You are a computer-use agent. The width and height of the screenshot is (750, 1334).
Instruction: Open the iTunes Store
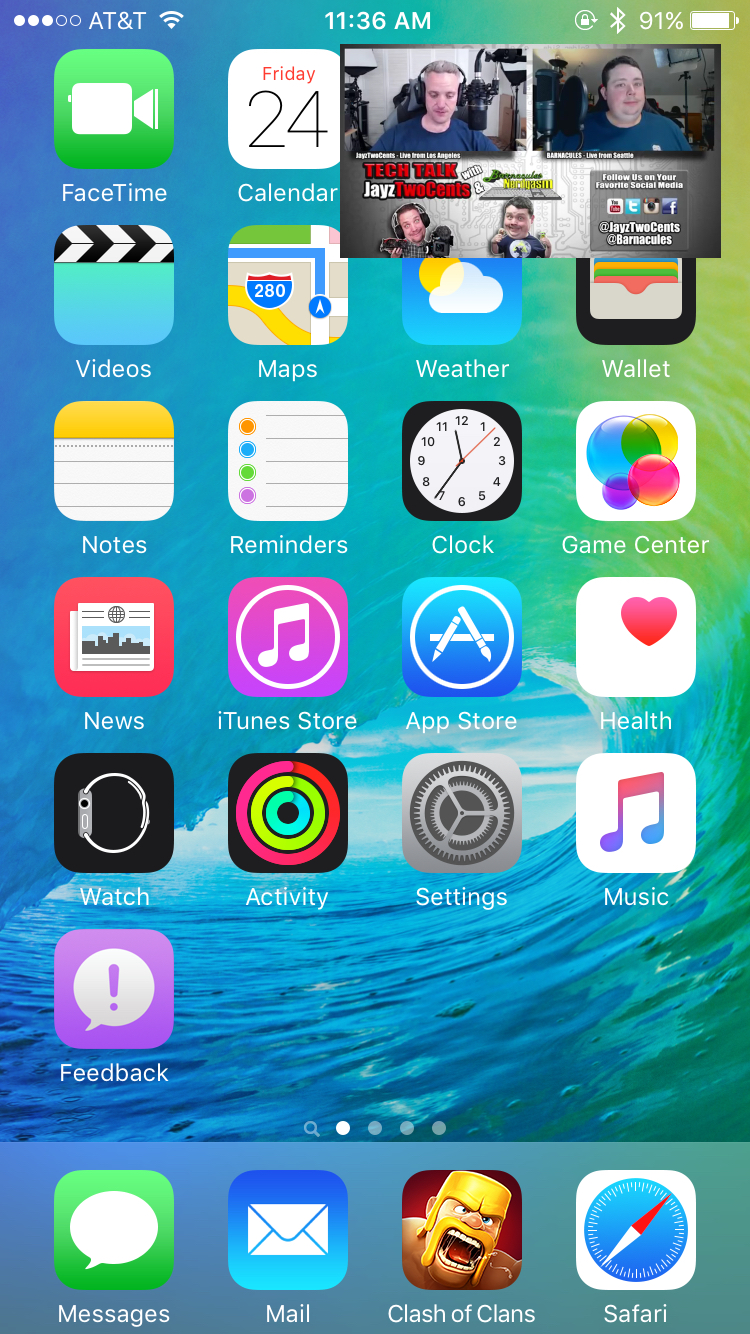pos(288,637)
